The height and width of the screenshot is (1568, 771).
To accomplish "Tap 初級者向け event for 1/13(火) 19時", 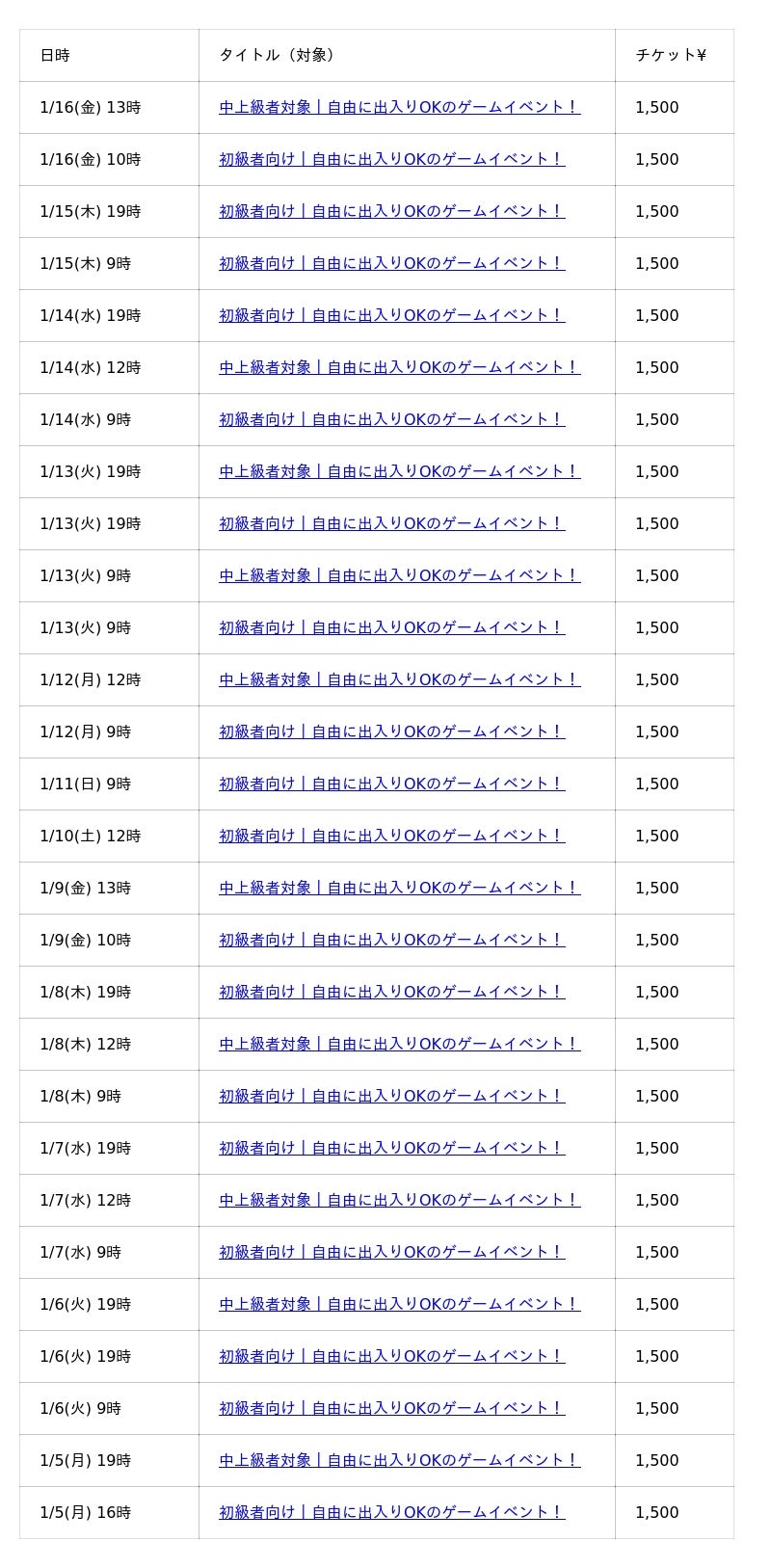I will pyautogui.click(x=391, y=523).
